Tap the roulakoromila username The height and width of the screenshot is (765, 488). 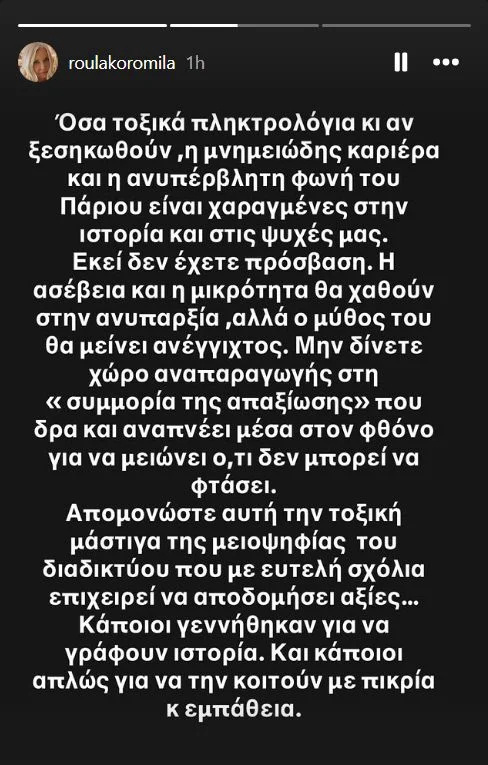pos(122,63)
